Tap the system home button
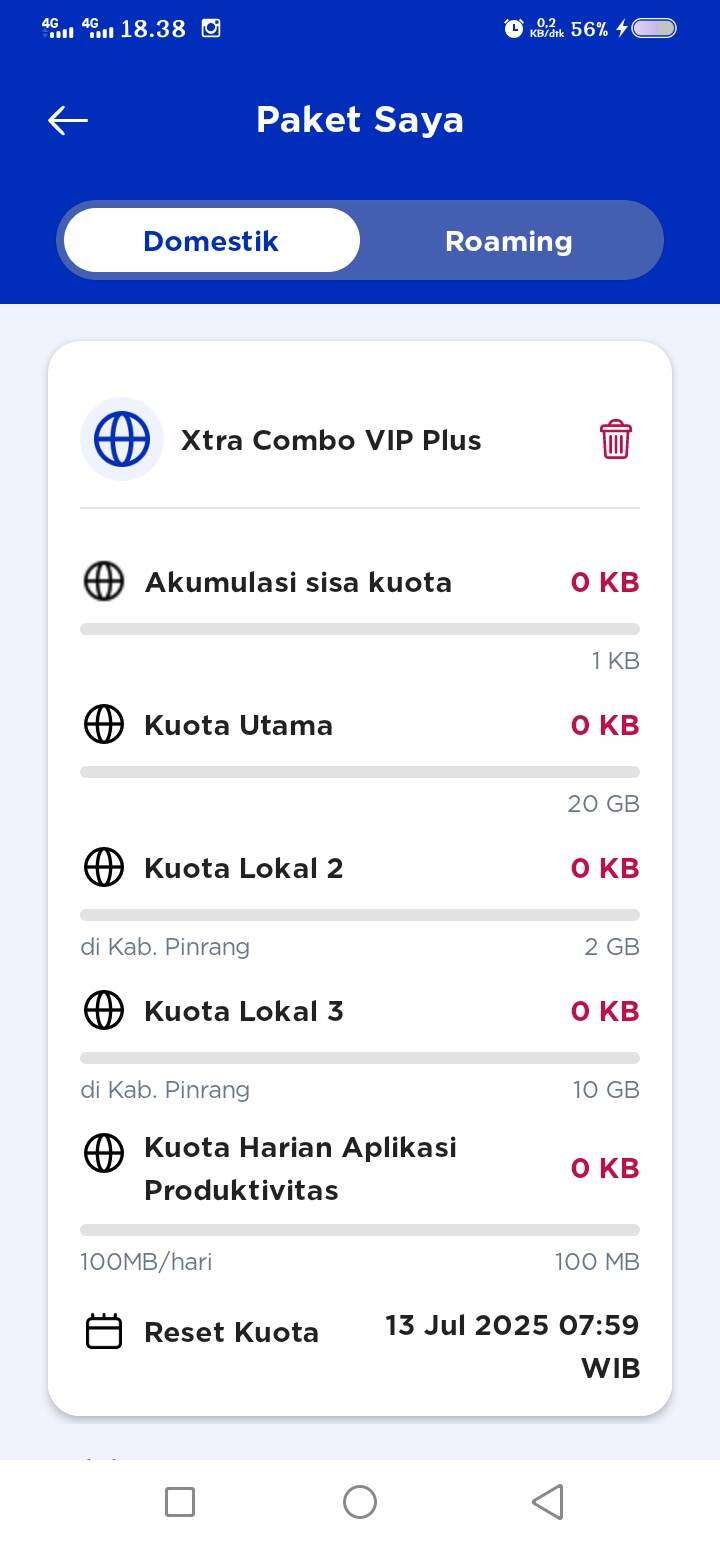Viewport: 720px width, 1544px height. 360,1501
